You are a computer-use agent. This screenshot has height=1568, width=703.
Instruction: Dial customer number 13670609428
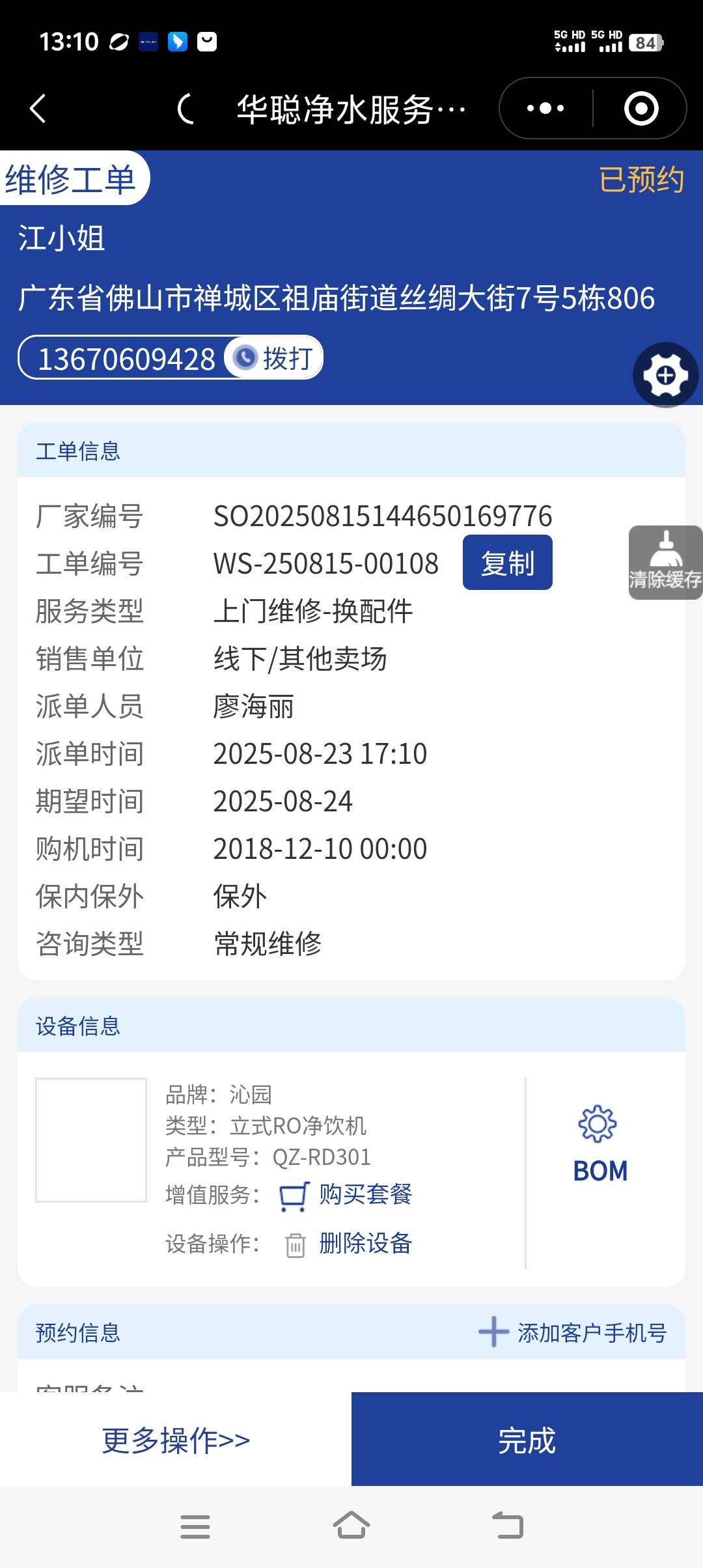273,357
